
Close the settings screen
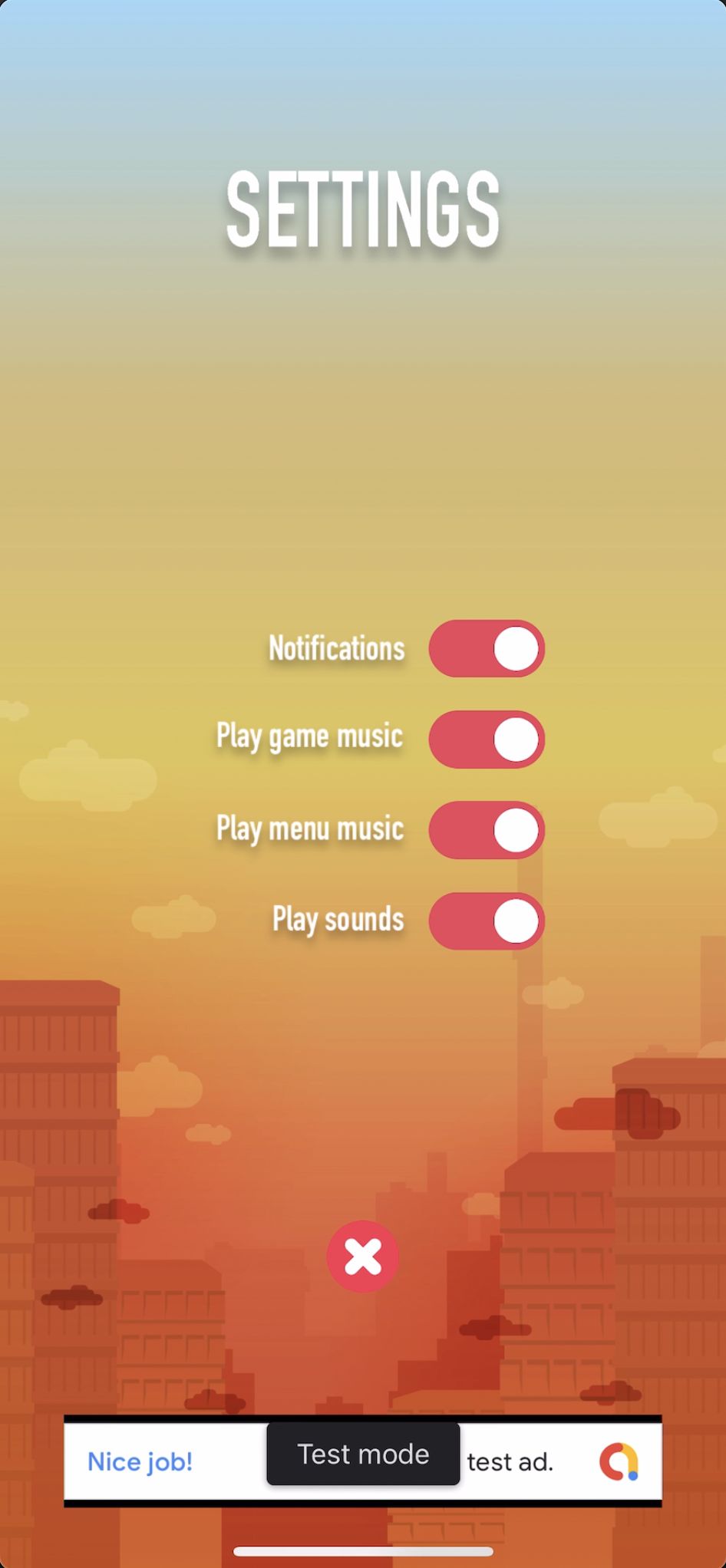[363, 1257]
